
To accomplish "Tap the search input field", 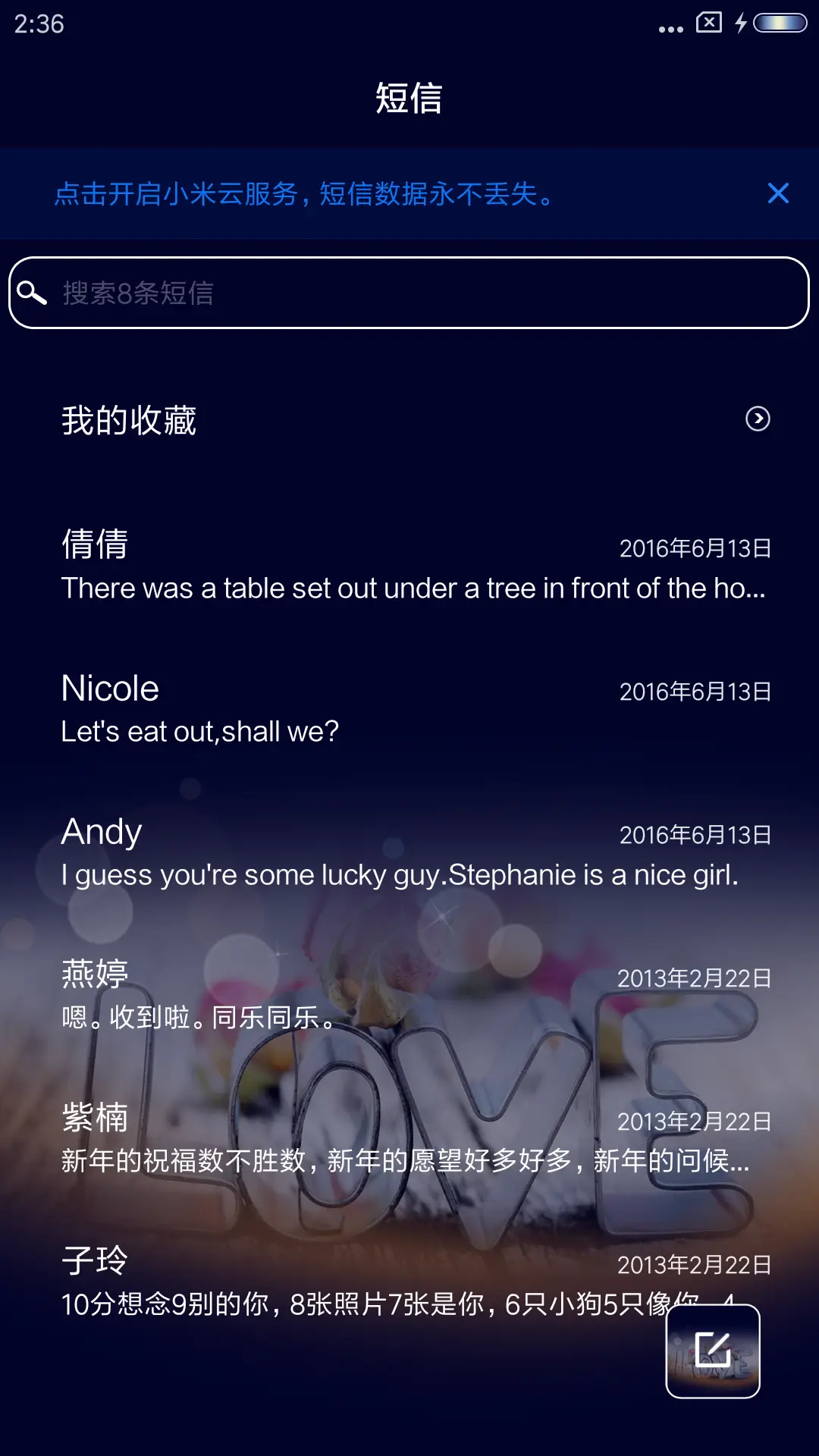I will [409, 291].
